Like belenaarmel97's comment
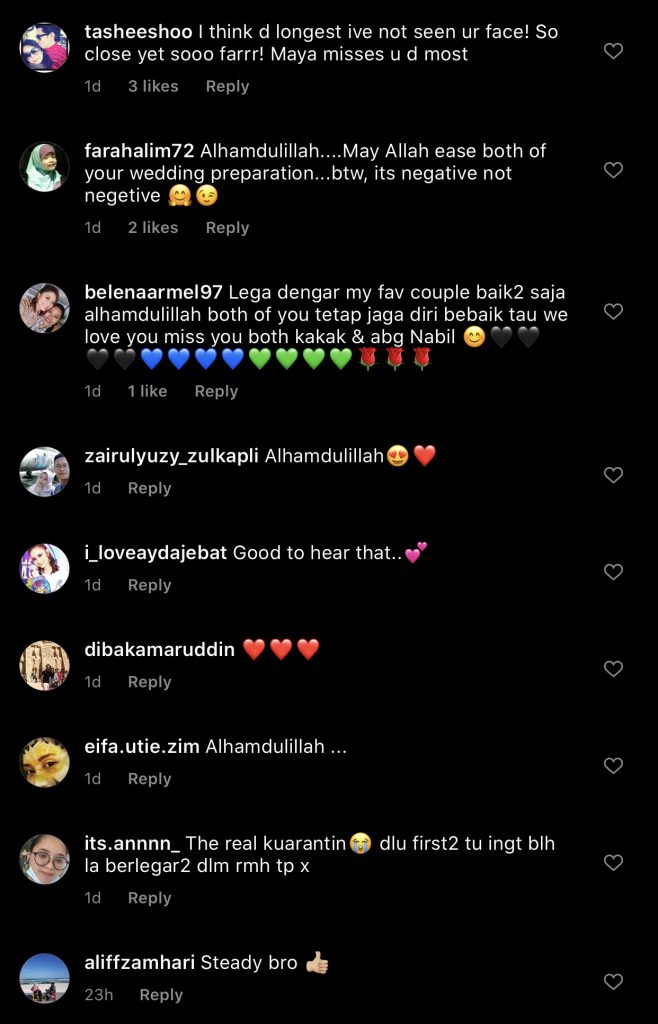The height and width of the screenshot is (1024, 658). click(x=614, y=311)
